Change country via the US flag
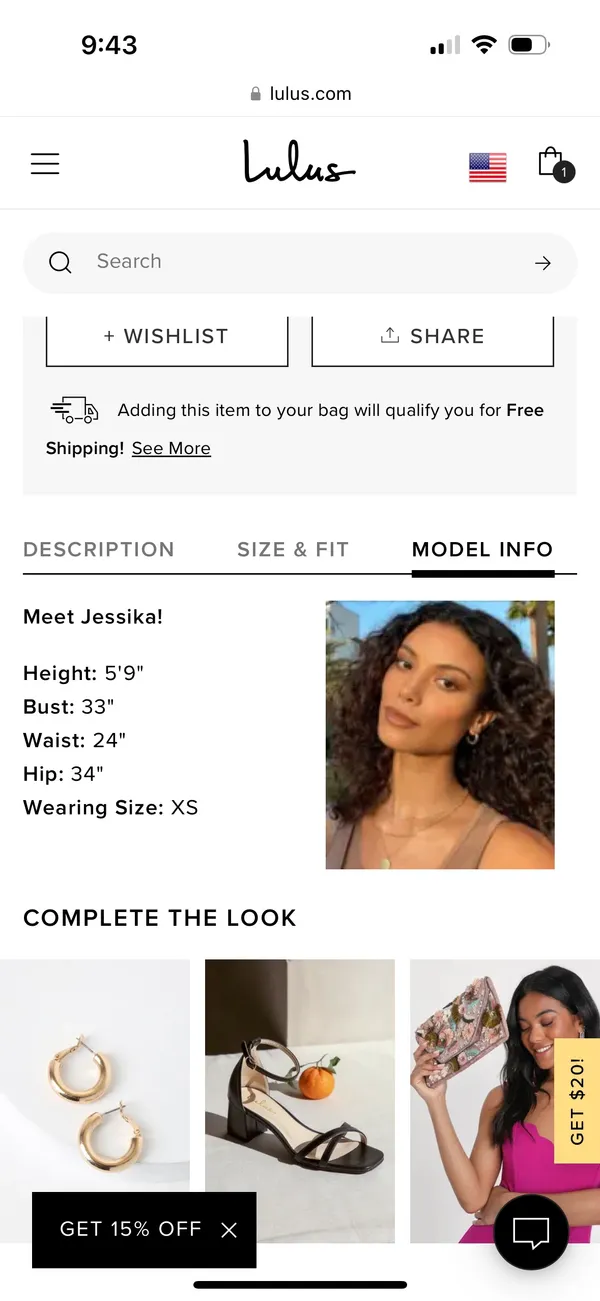 point(488,167)
